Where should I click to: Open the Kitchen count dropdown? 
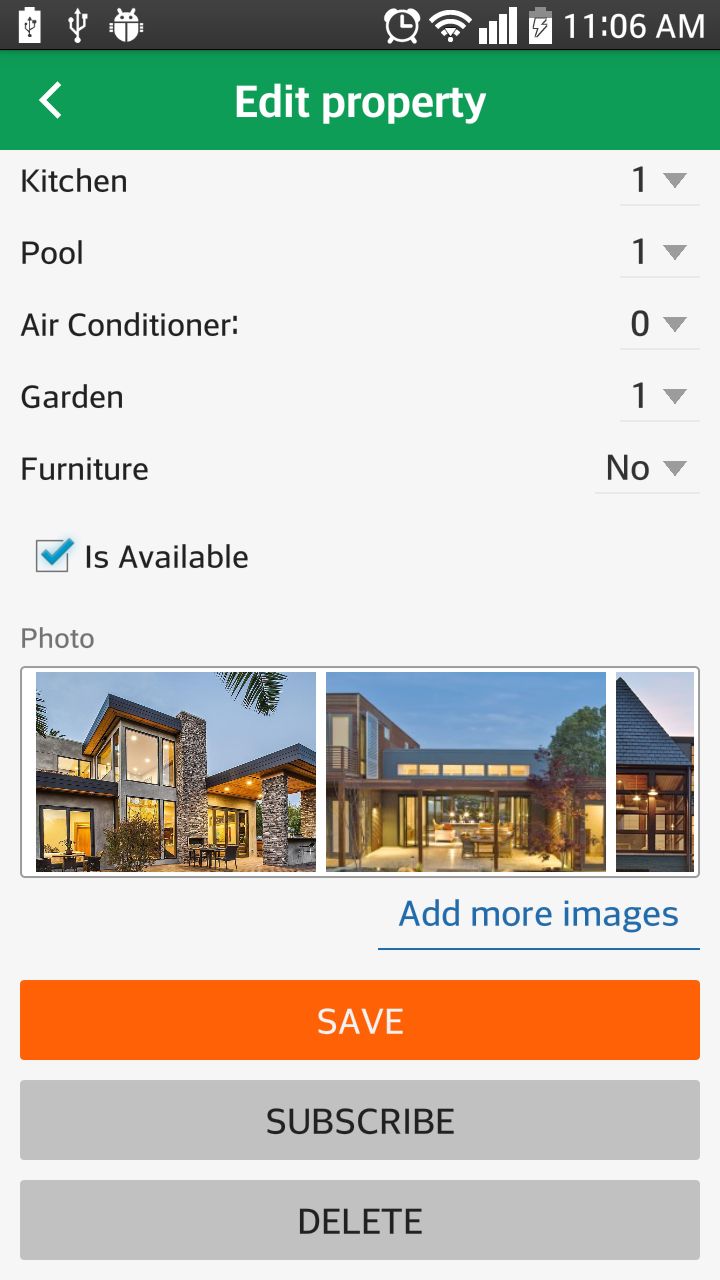[x=658, y=181]
